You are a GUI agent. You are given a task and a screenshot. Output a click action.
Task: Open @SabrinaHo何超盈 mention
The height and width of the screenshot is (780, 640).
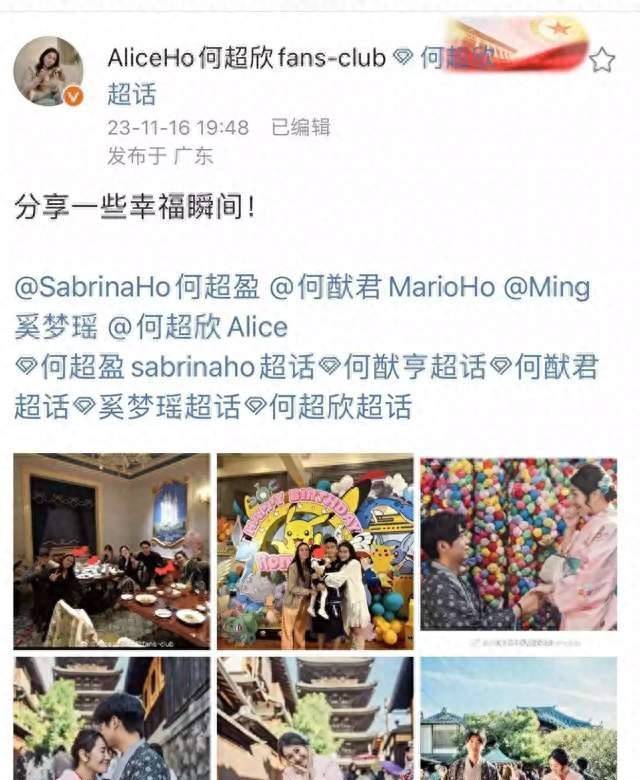tap(137, 288)
